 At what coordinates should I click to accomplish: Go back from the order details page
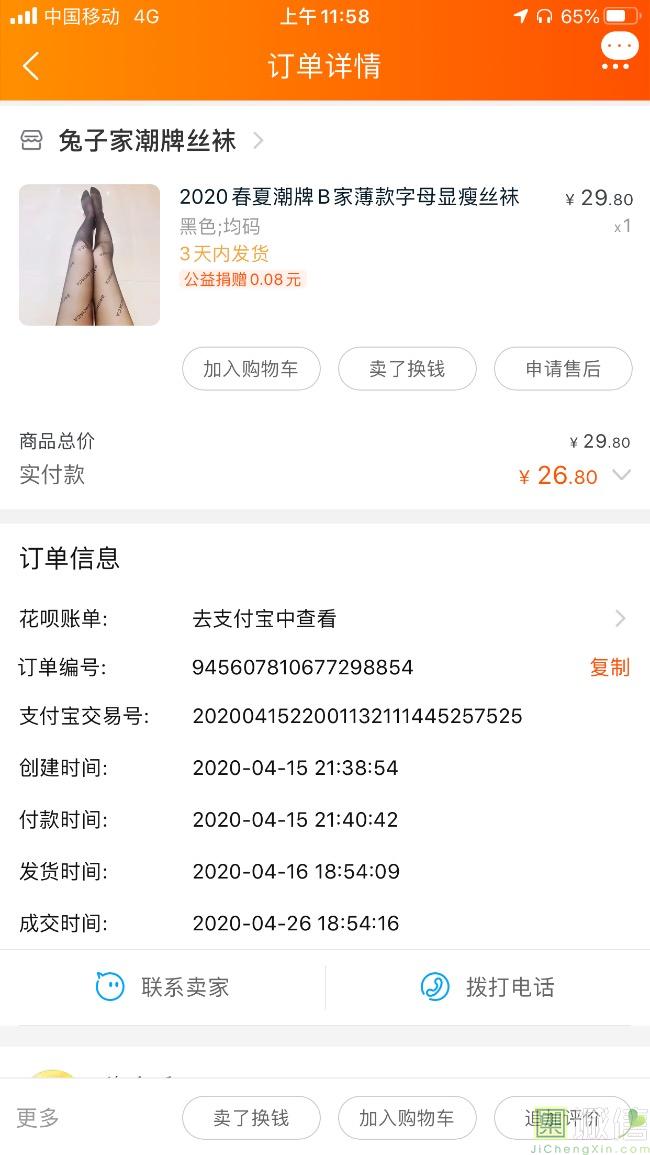click(x=31, y=67)
